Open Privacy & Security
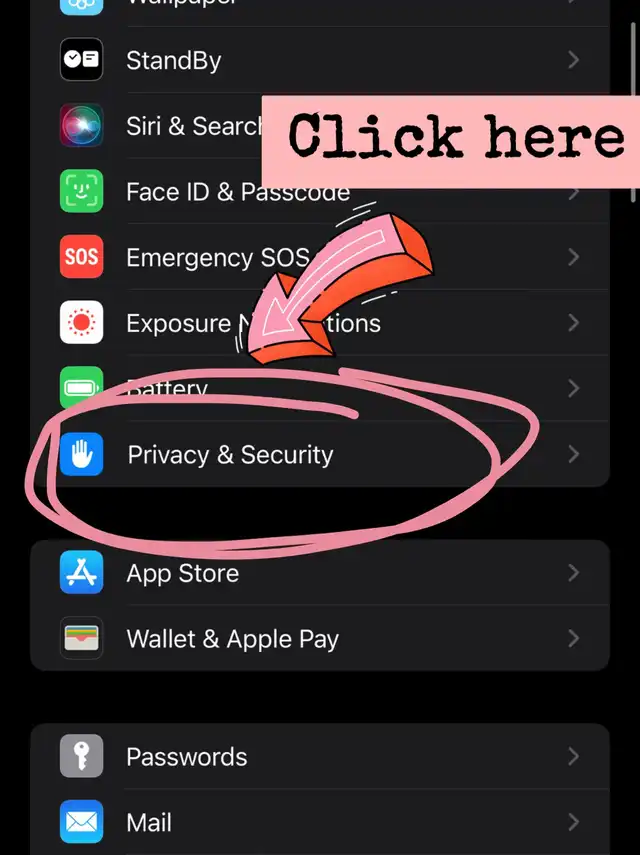 pos(319,454)
